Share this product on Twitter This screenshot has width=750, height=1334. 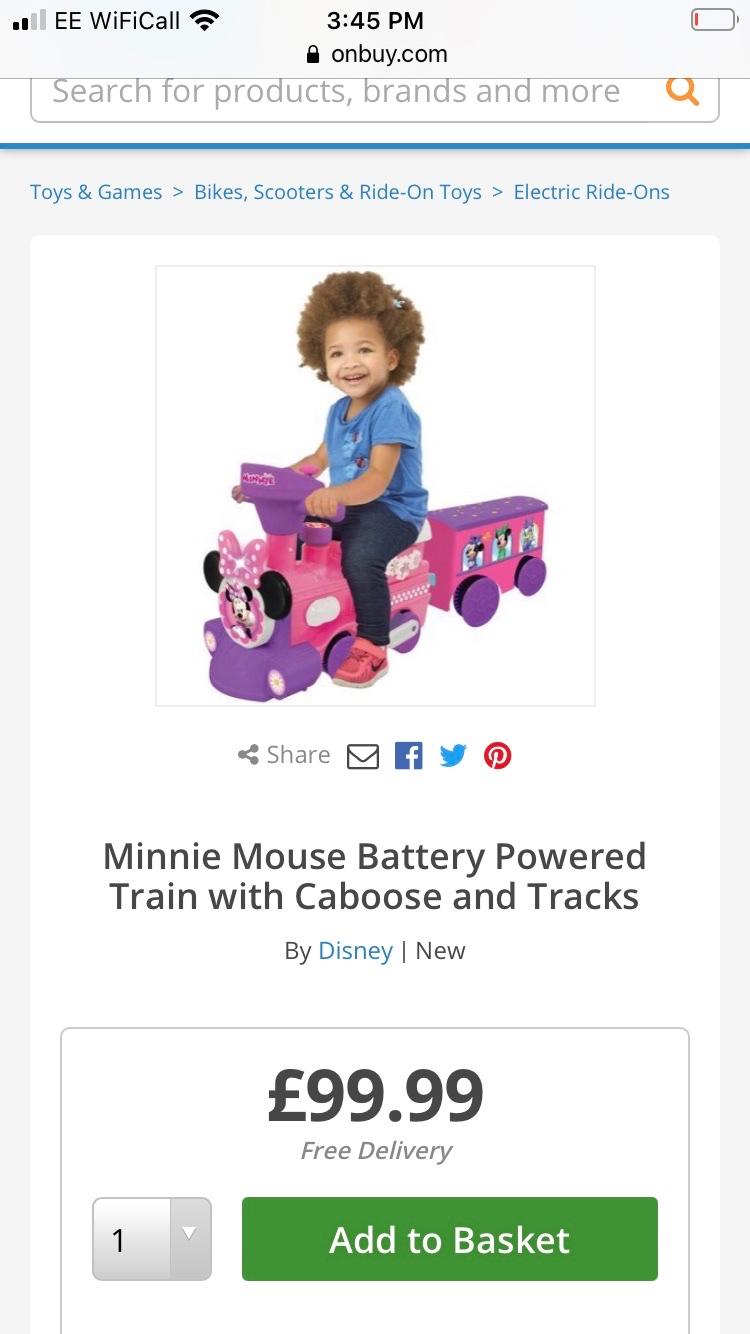[x=453, y=755]
